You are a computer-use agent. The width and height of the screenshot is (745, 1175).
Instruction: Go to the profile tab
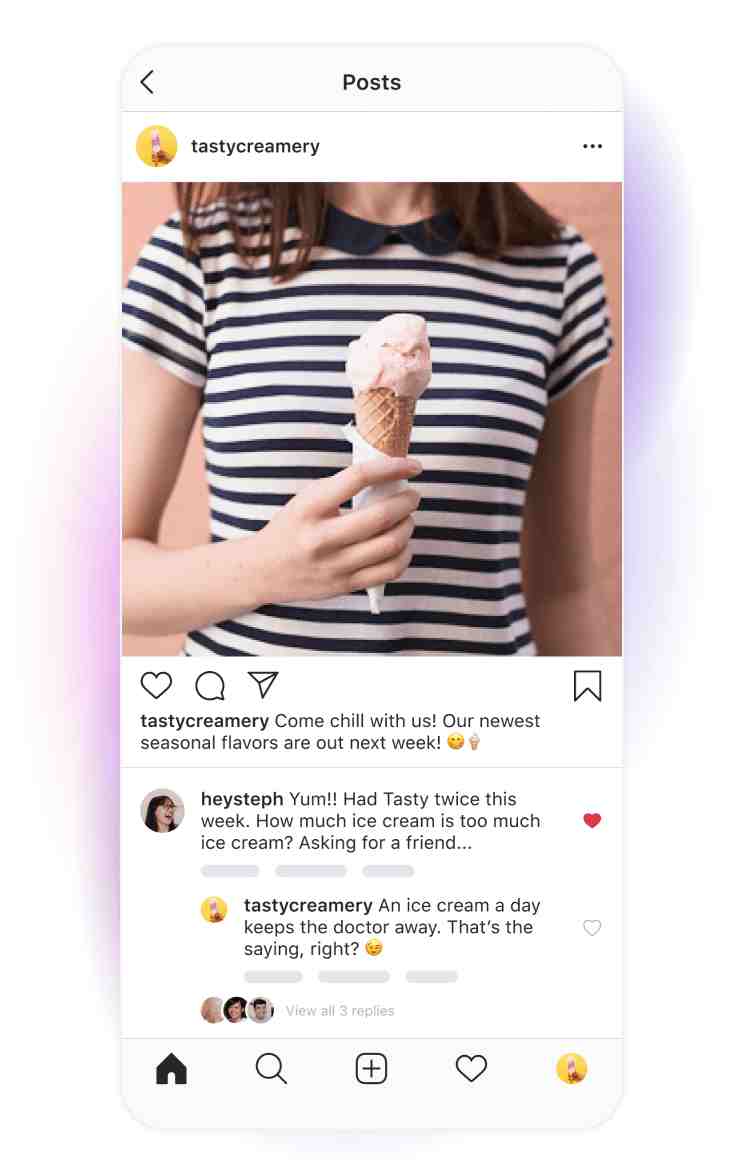tap(572, 1069)
